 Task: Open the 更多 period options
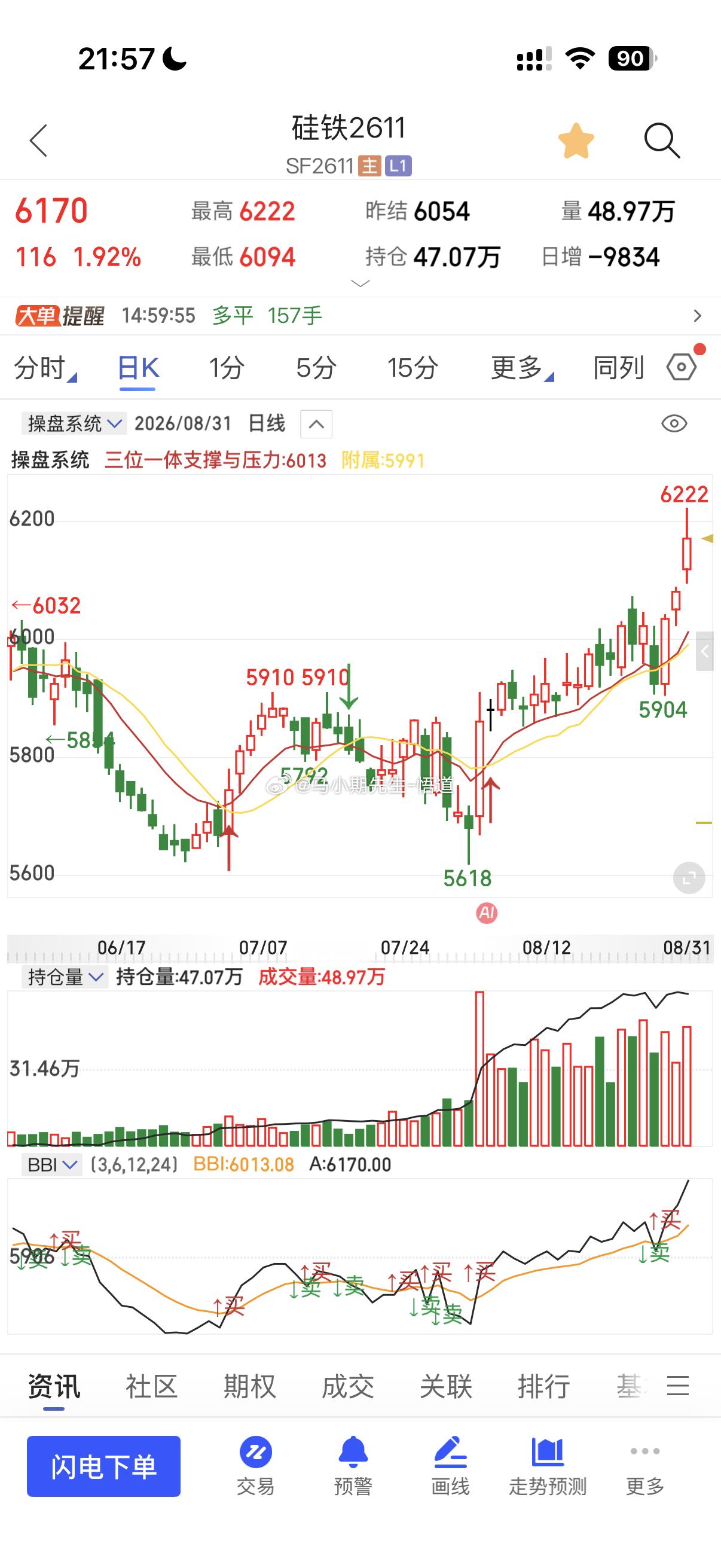click(522, 368)
